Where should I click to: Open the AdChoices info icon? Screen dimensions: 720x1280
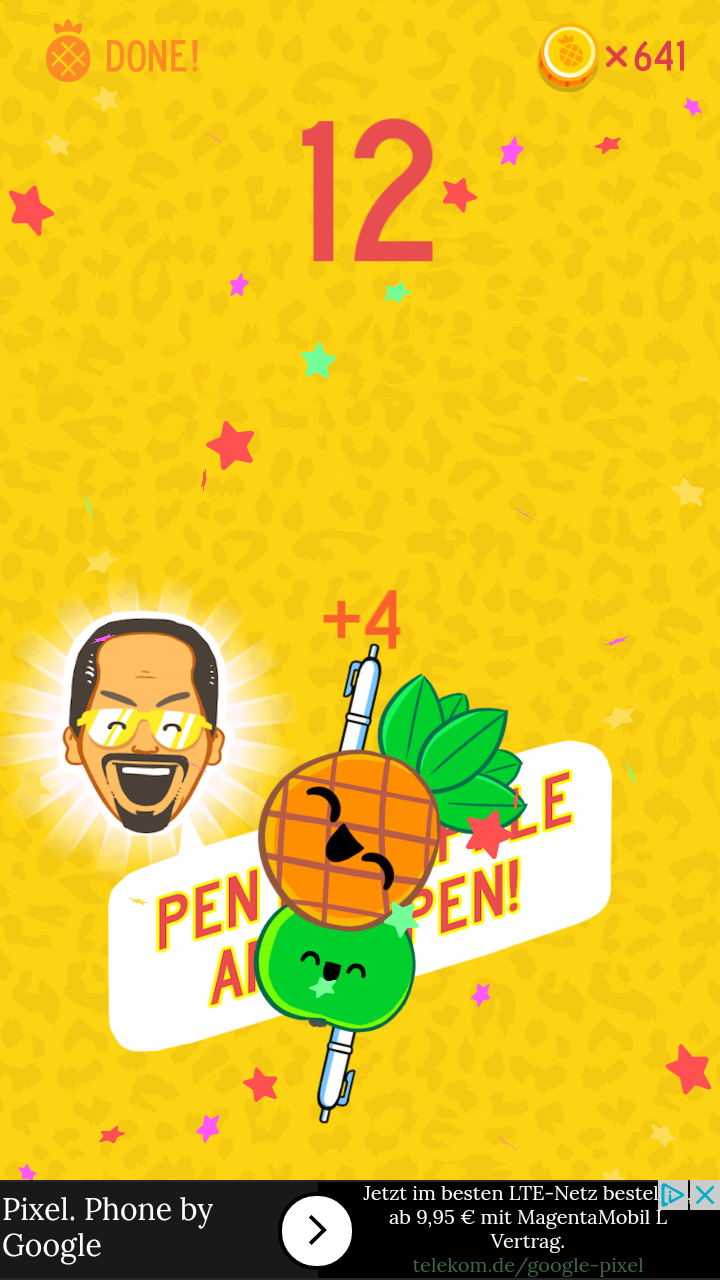click(673, 1195)
